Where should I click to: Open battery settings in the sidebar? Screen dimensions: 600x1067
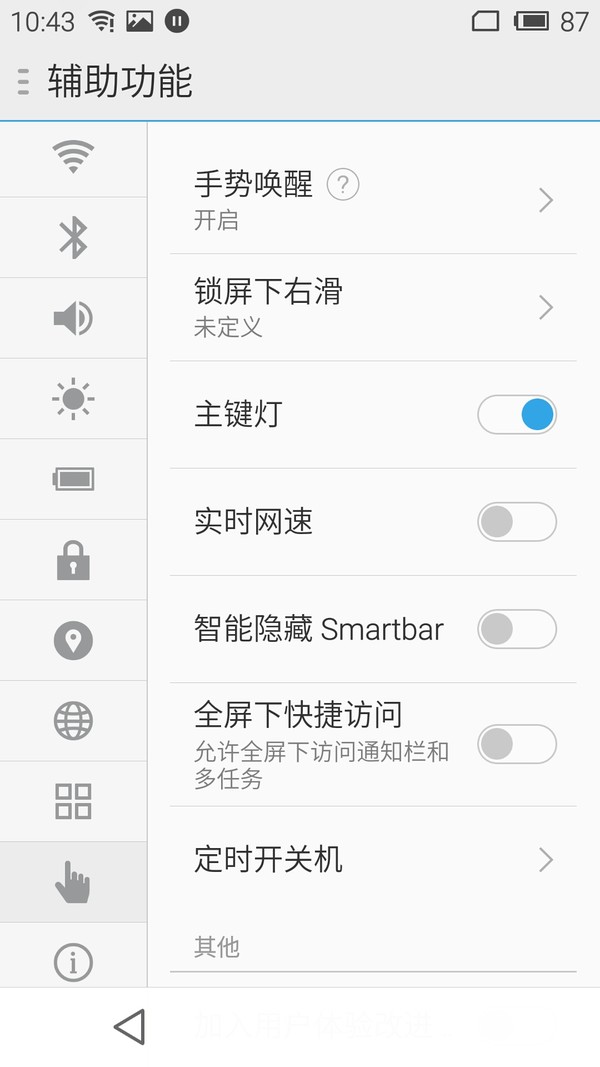[73, 479]
